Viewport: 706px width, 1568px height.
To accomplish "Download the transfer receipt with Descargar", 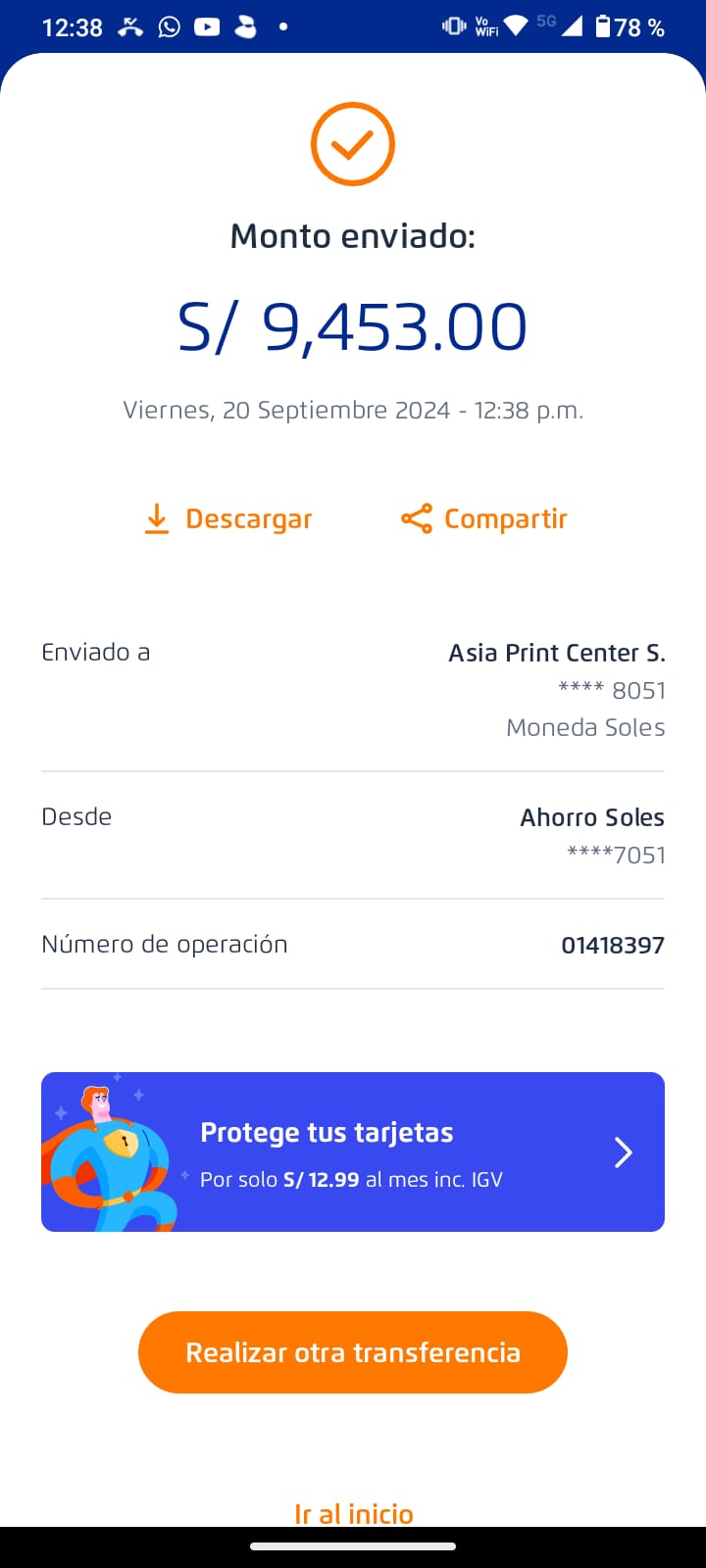I will 228,518.
